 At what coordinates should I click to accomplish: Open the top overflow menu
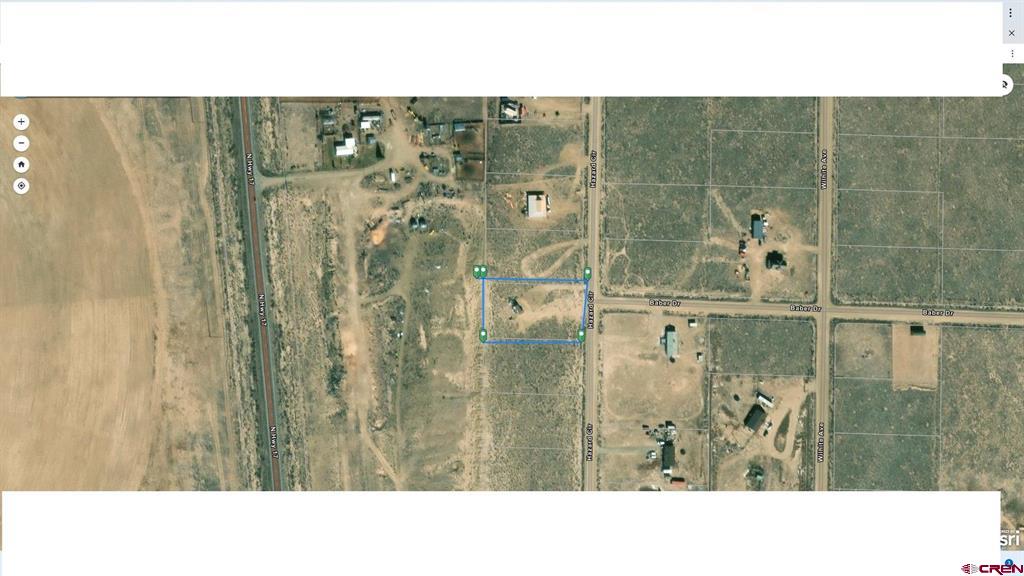point(1011,12)
